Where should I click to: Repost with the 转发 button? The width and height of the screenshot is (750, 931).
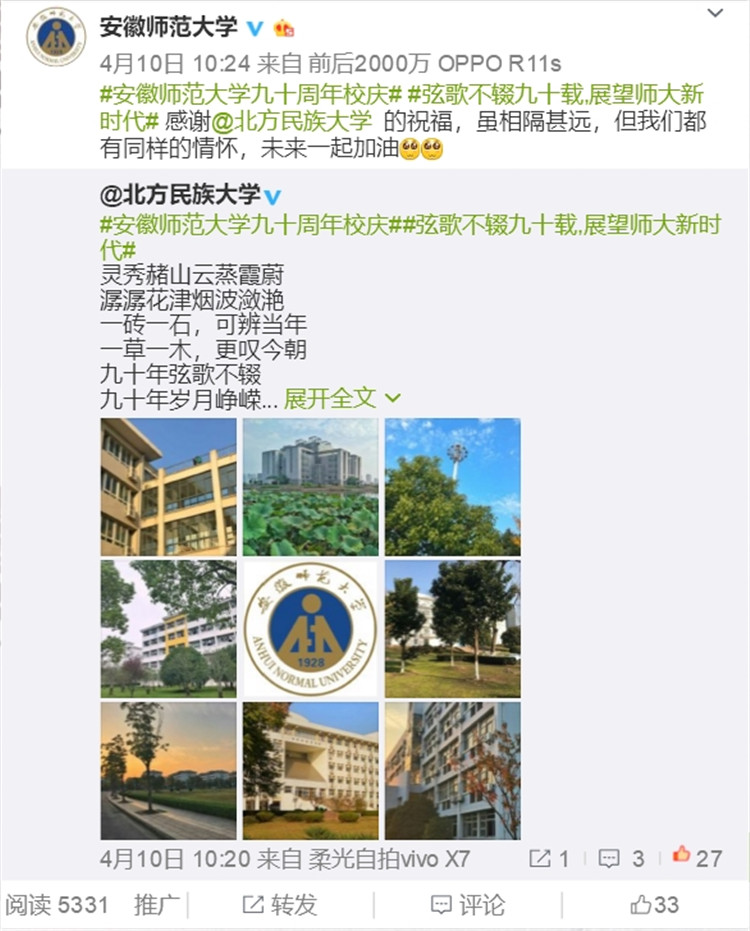[x=281, y=905]
